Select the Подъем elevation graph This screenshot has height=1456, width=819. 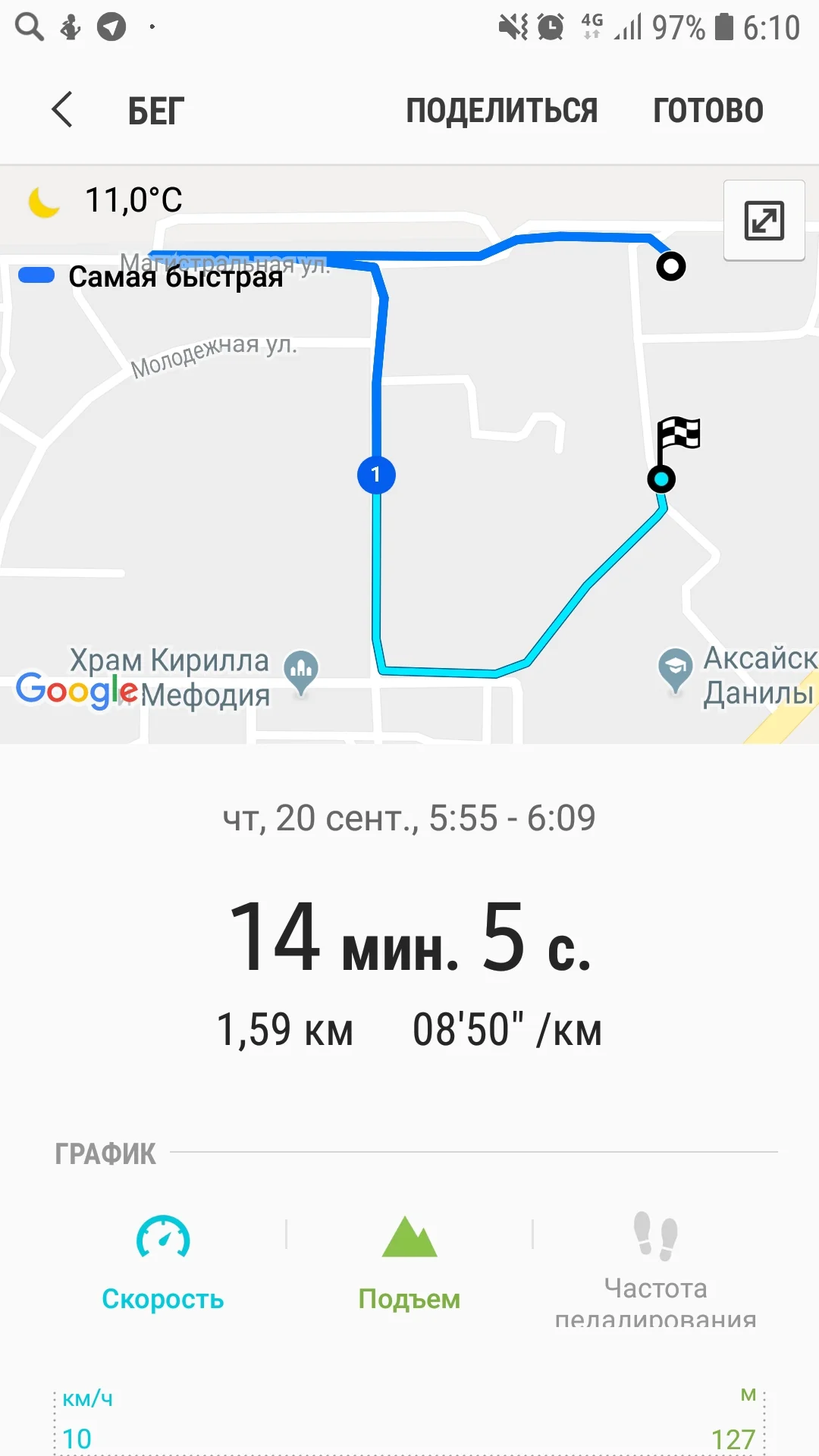[409, 1263]
